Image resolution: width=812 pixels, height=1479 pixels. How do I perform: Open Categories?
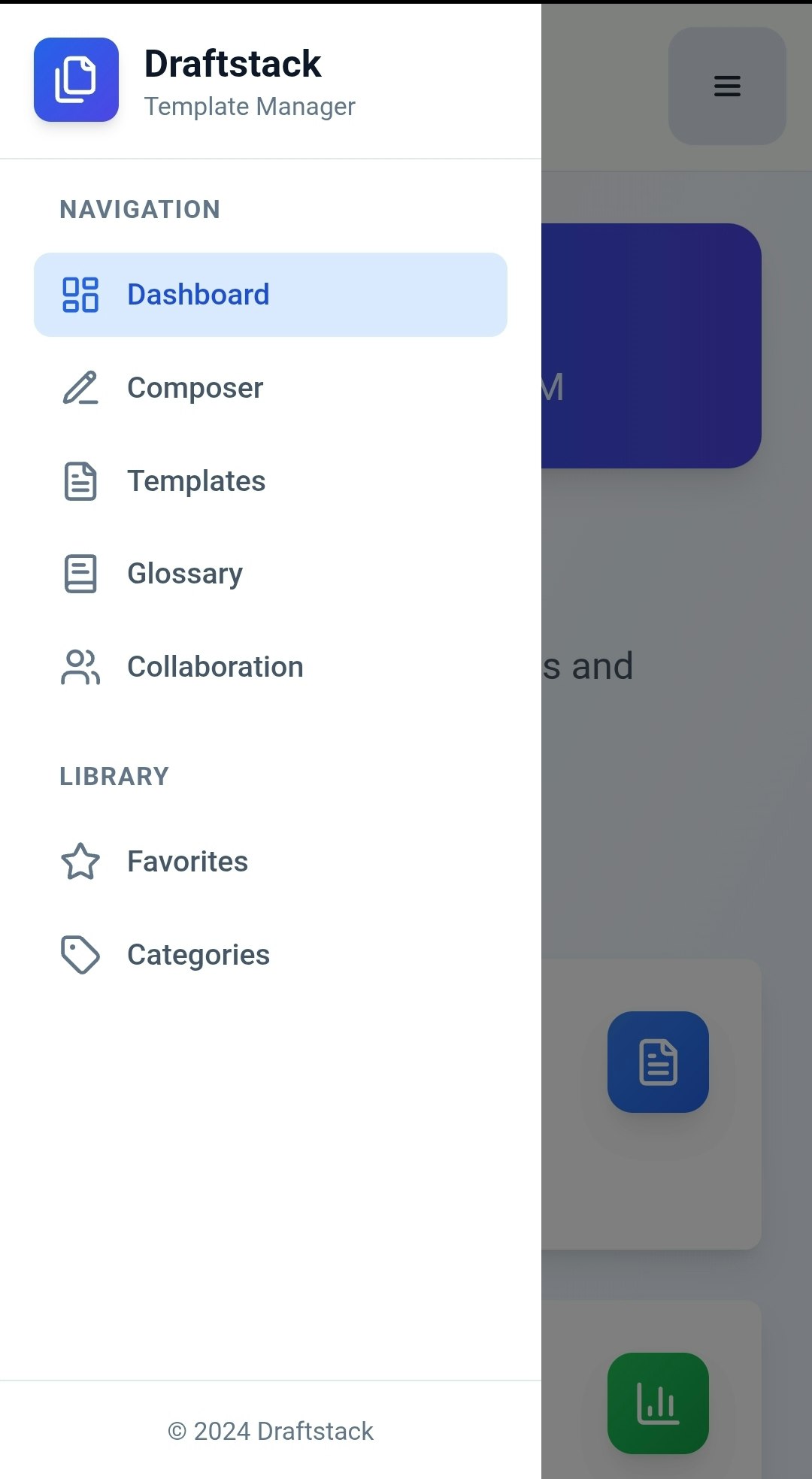tap(270, 955)
